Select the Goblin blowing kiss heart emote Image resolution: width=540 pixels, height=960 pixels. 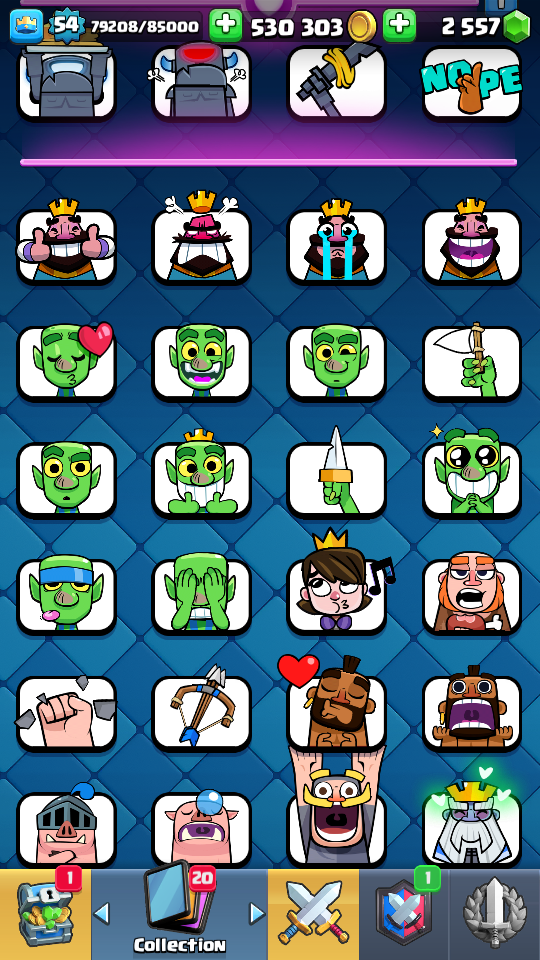click(x=67, y=361)
